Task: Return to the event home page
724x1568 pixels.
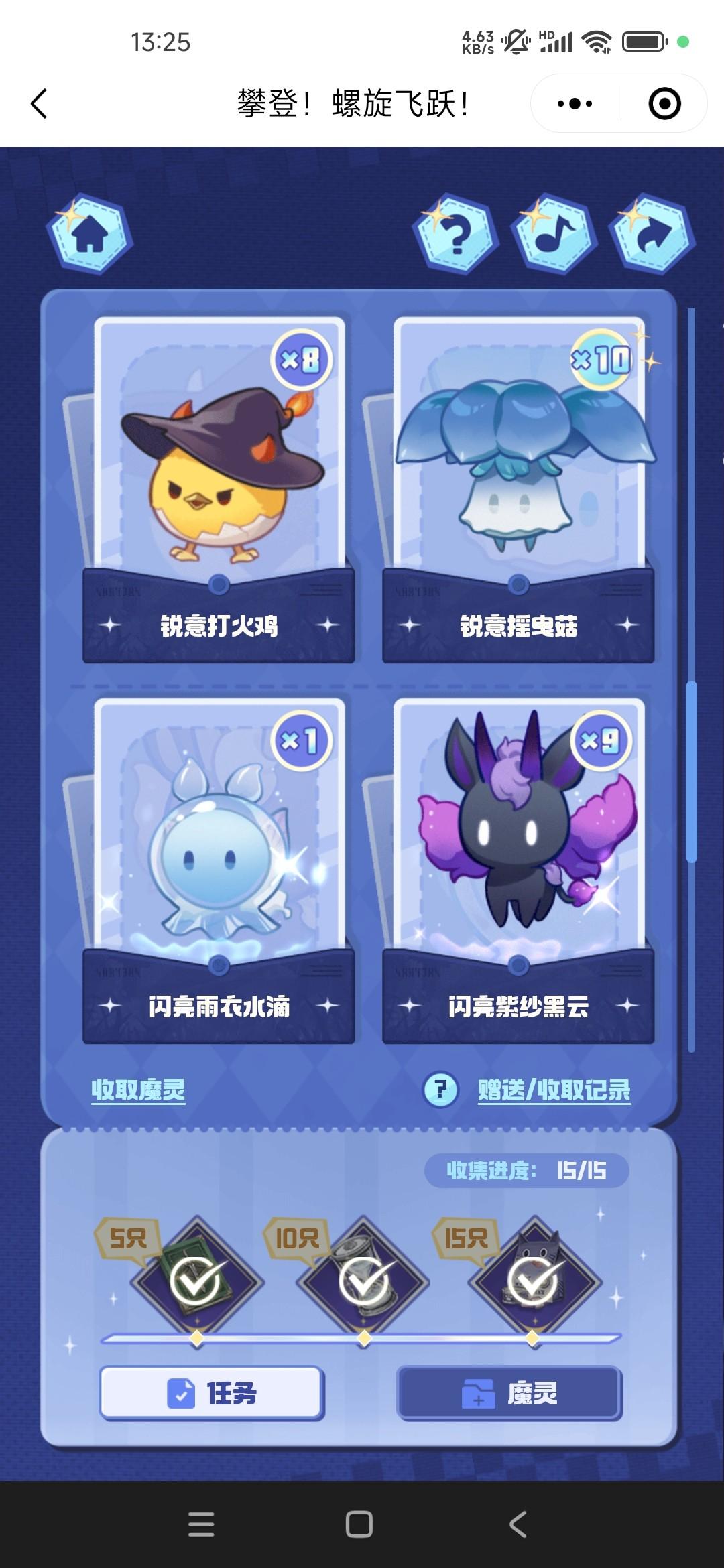Action: pyautogui.click(x=89, y=234)
